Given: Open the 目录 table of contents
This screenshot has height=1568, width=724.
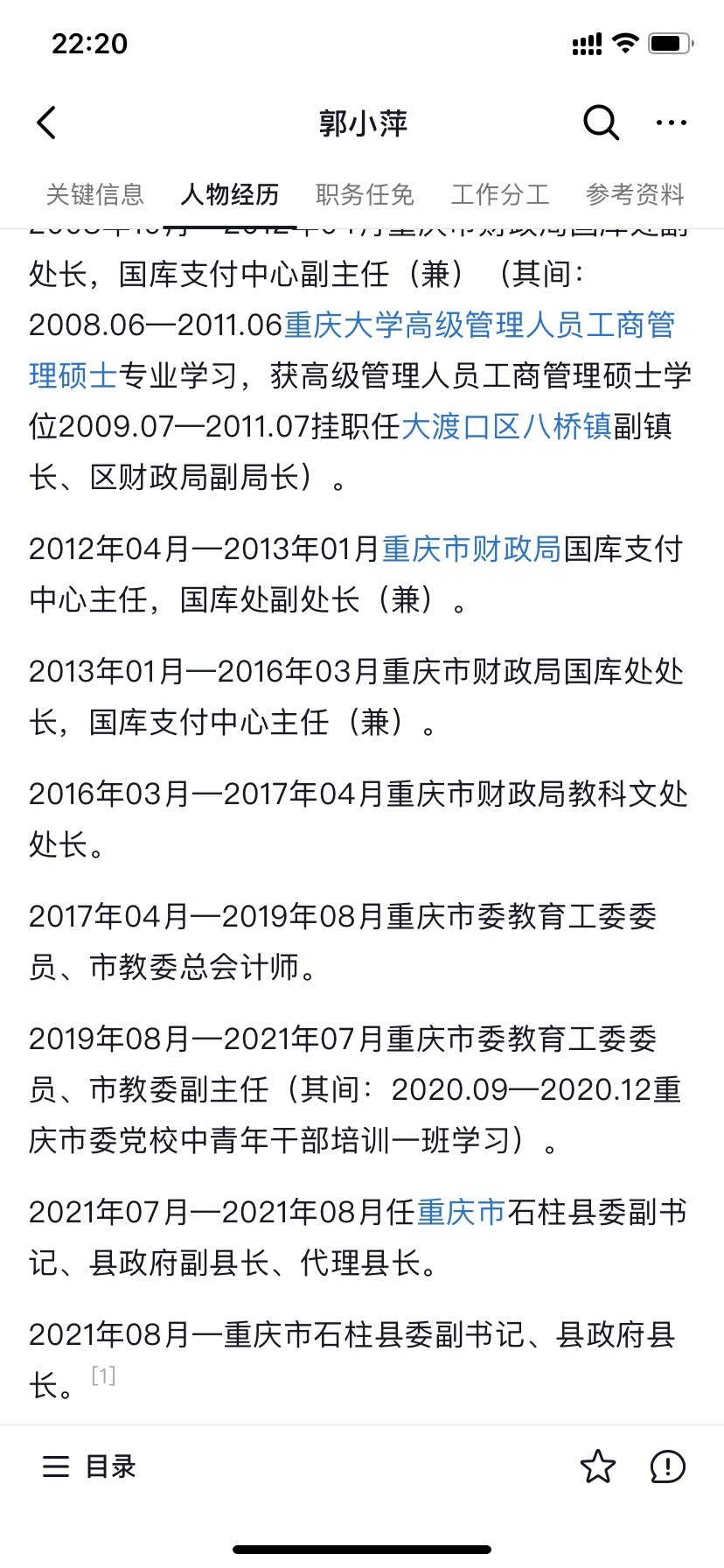Looking at the screenshot, I should pyautogui.click(x=89, y=1466).
